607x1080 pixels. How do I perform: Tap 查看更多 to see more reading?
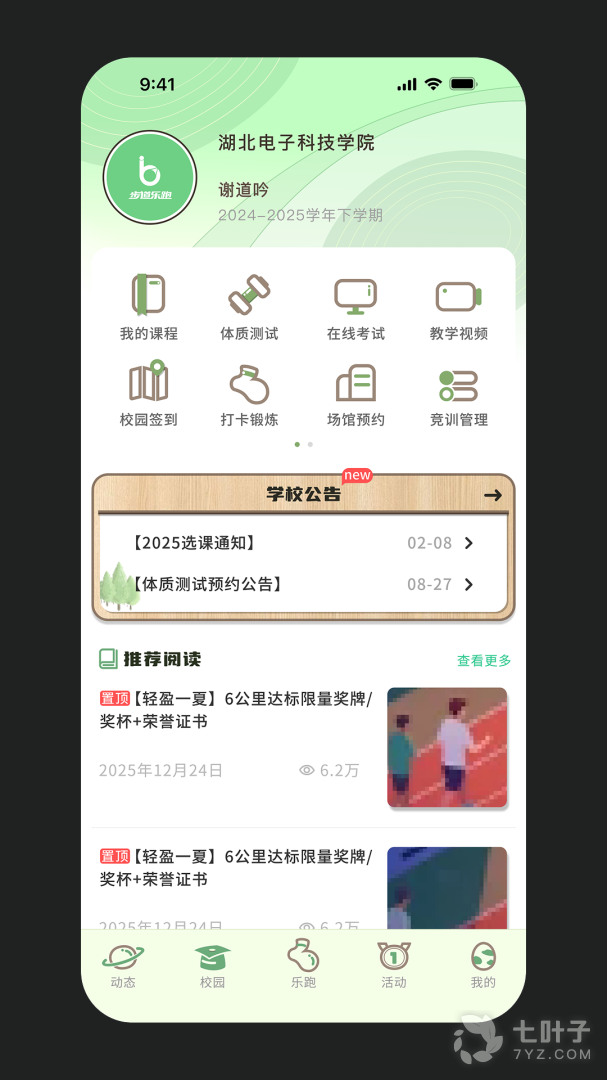tap(484, 660)
